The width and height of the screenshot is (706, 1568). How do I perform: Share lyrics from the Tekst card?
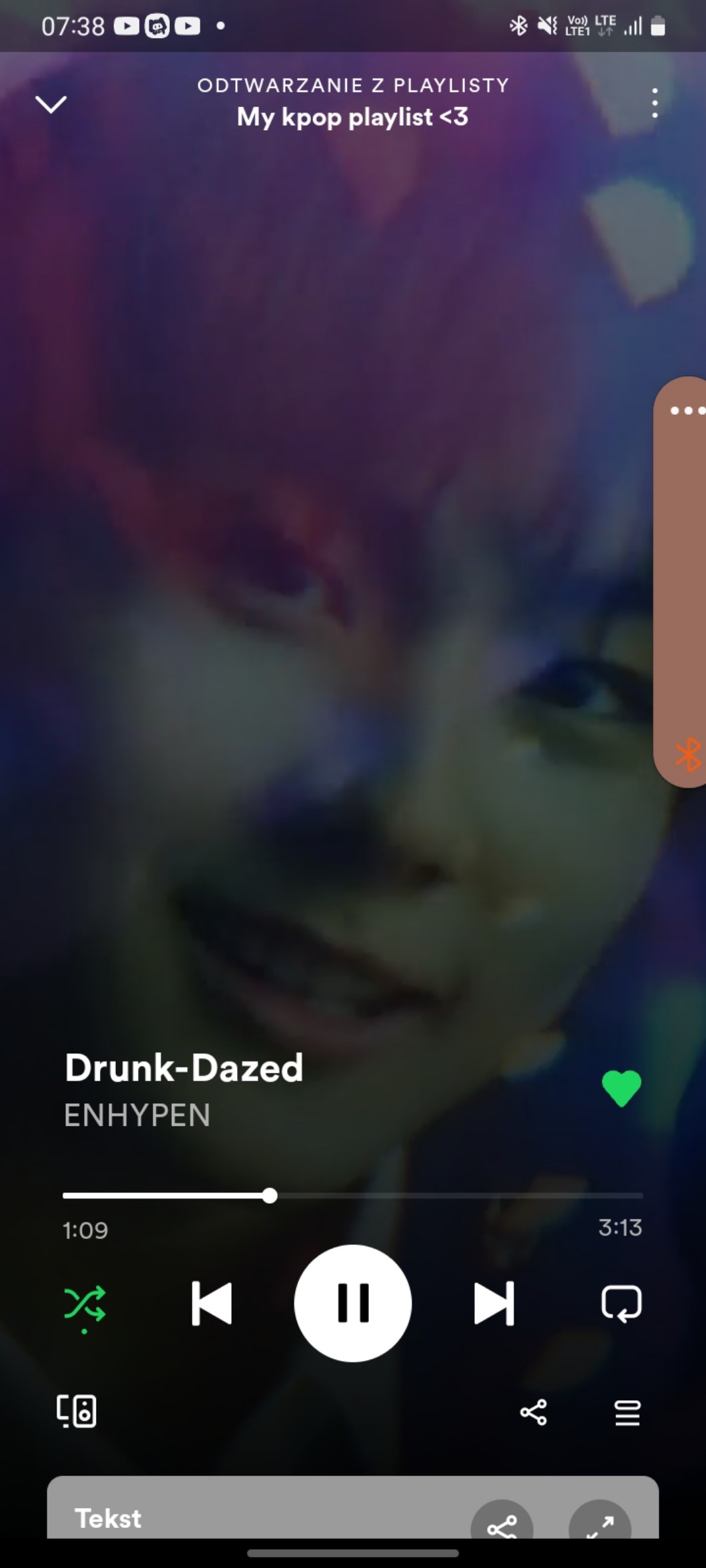(502, 1523)
